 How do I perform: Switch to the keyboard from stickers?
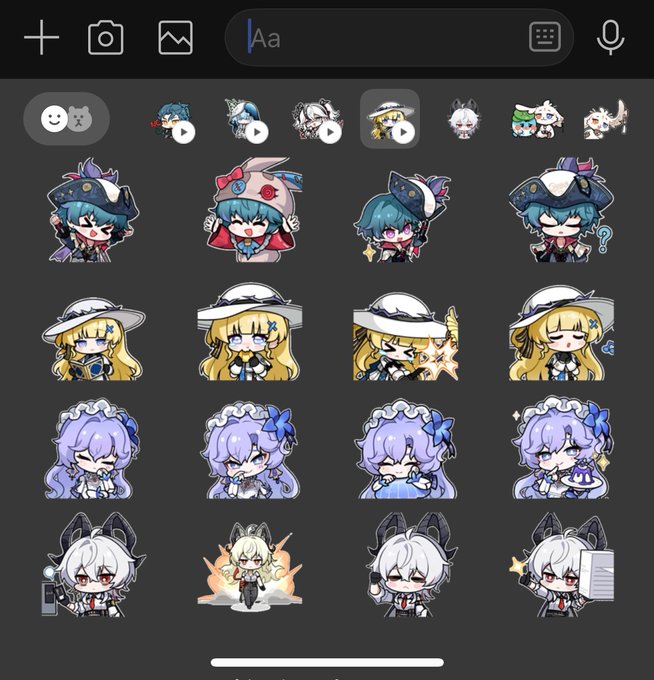[545, 39]
